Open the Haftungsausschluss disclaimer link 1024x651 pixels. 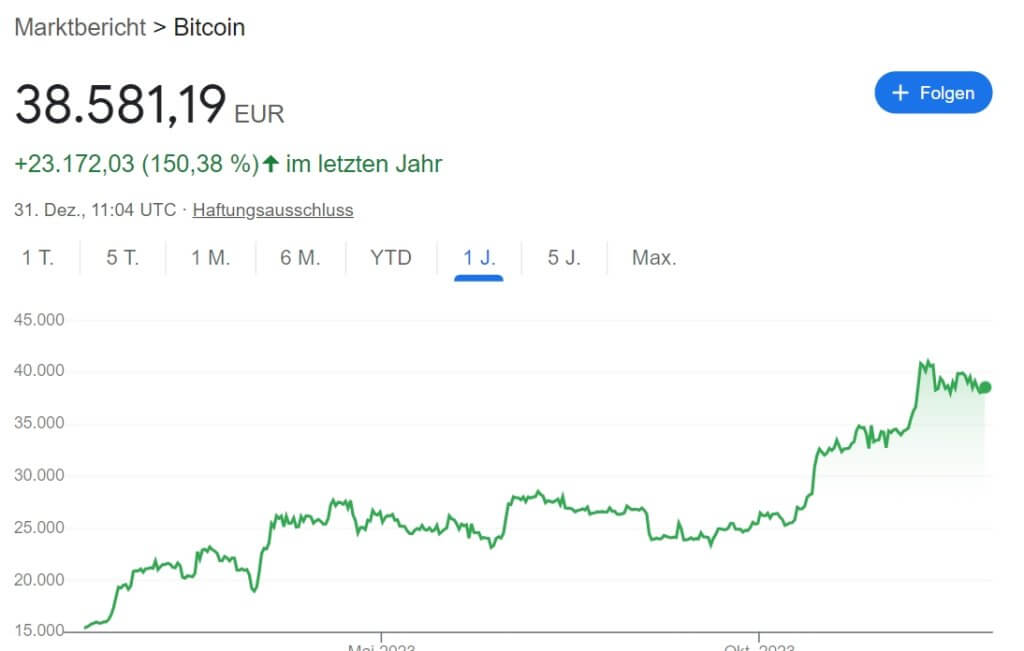point(273,210)
